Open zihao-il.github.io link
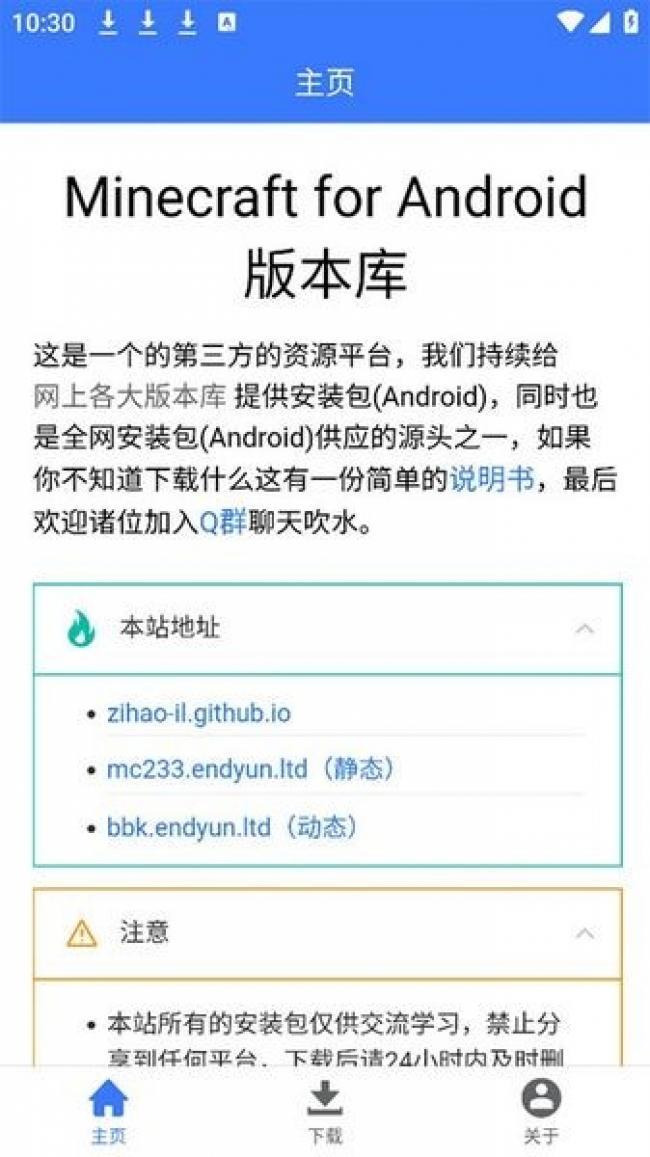This screenshot has height=1157, width=650. [x=199, y=713]
